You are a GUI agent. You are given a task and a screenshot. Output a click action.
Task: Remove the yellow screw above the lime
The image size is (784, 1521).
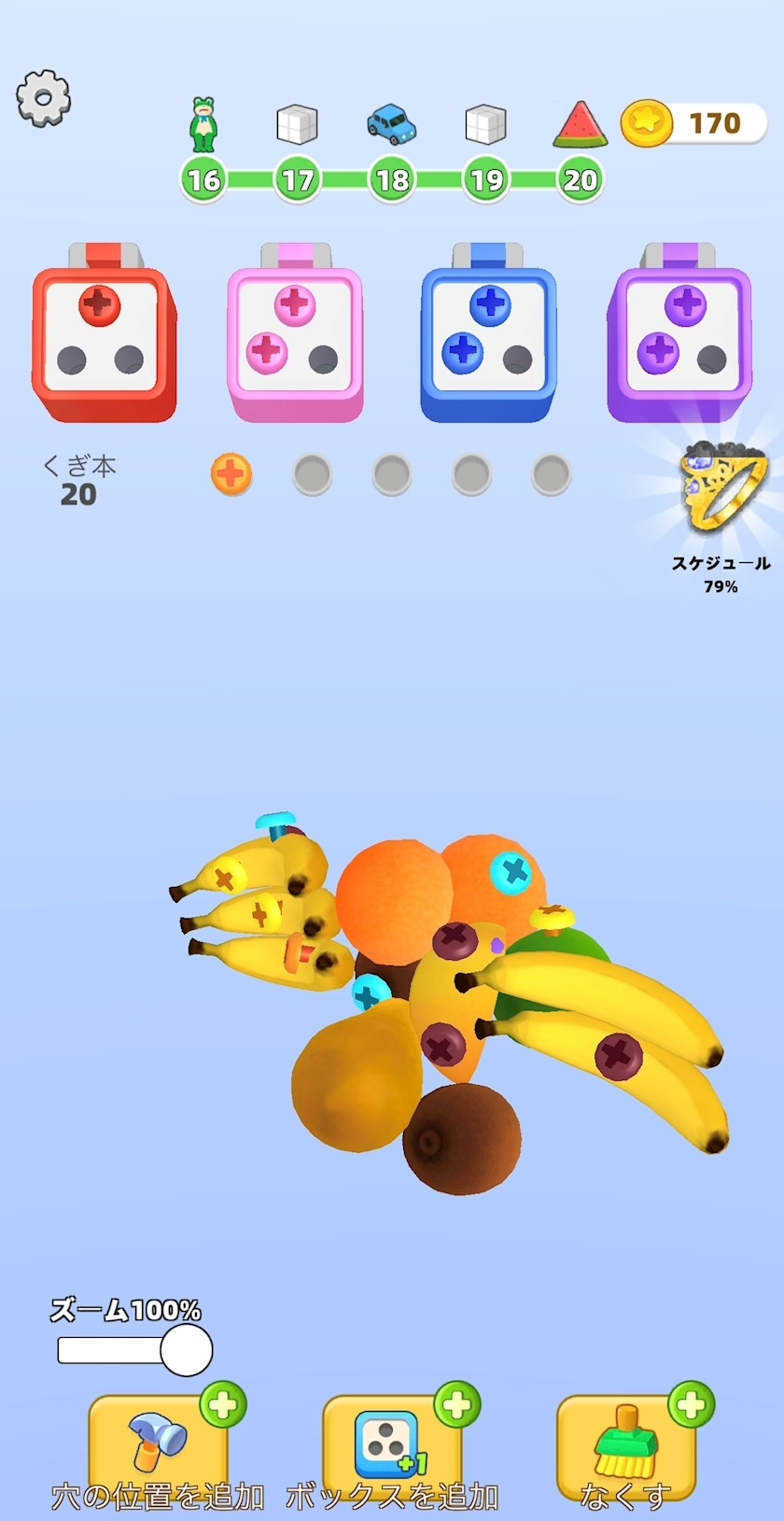click(x=552, y=916)
